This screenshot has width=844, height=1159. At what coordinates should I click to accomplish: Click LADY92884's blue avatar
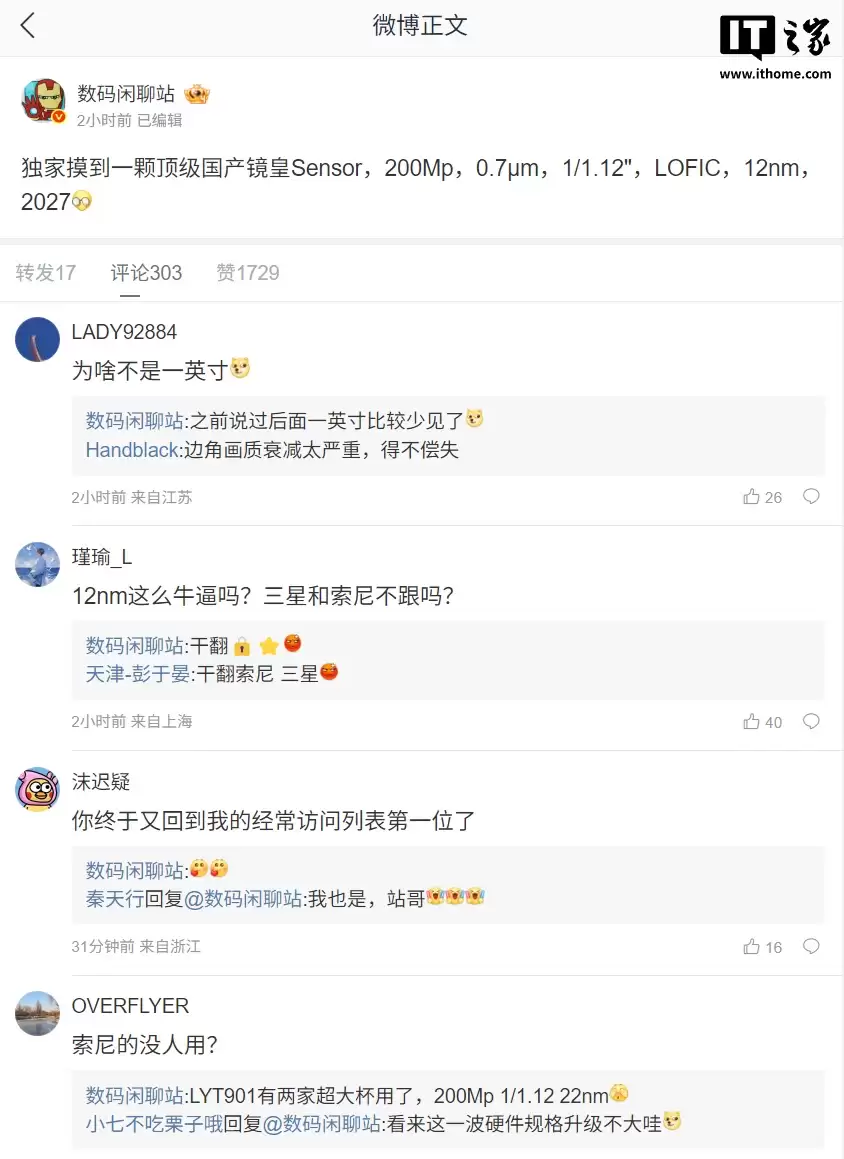click(37, 339)
